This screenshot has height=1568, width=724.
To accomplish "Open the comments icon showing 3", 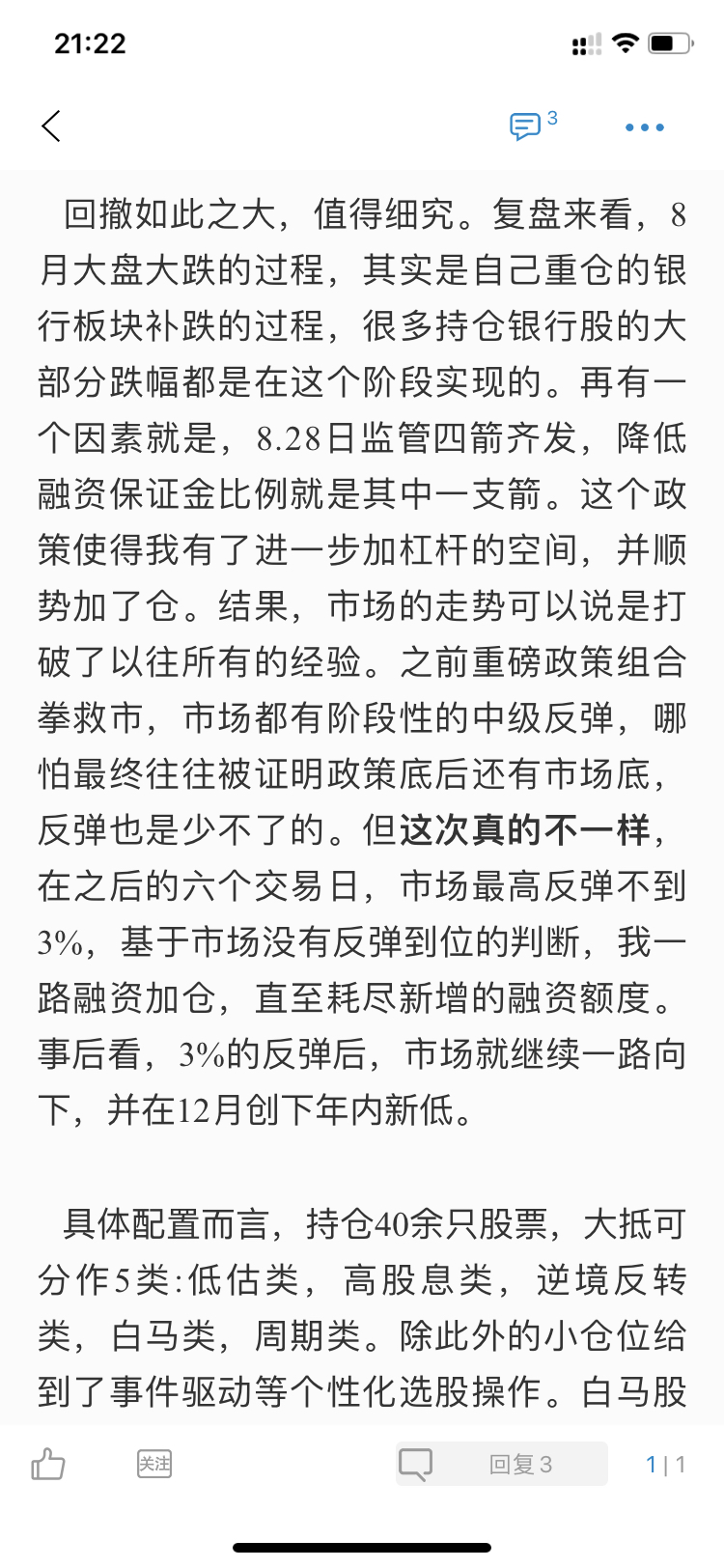I will pyautogui.click(x=533, y=126).
